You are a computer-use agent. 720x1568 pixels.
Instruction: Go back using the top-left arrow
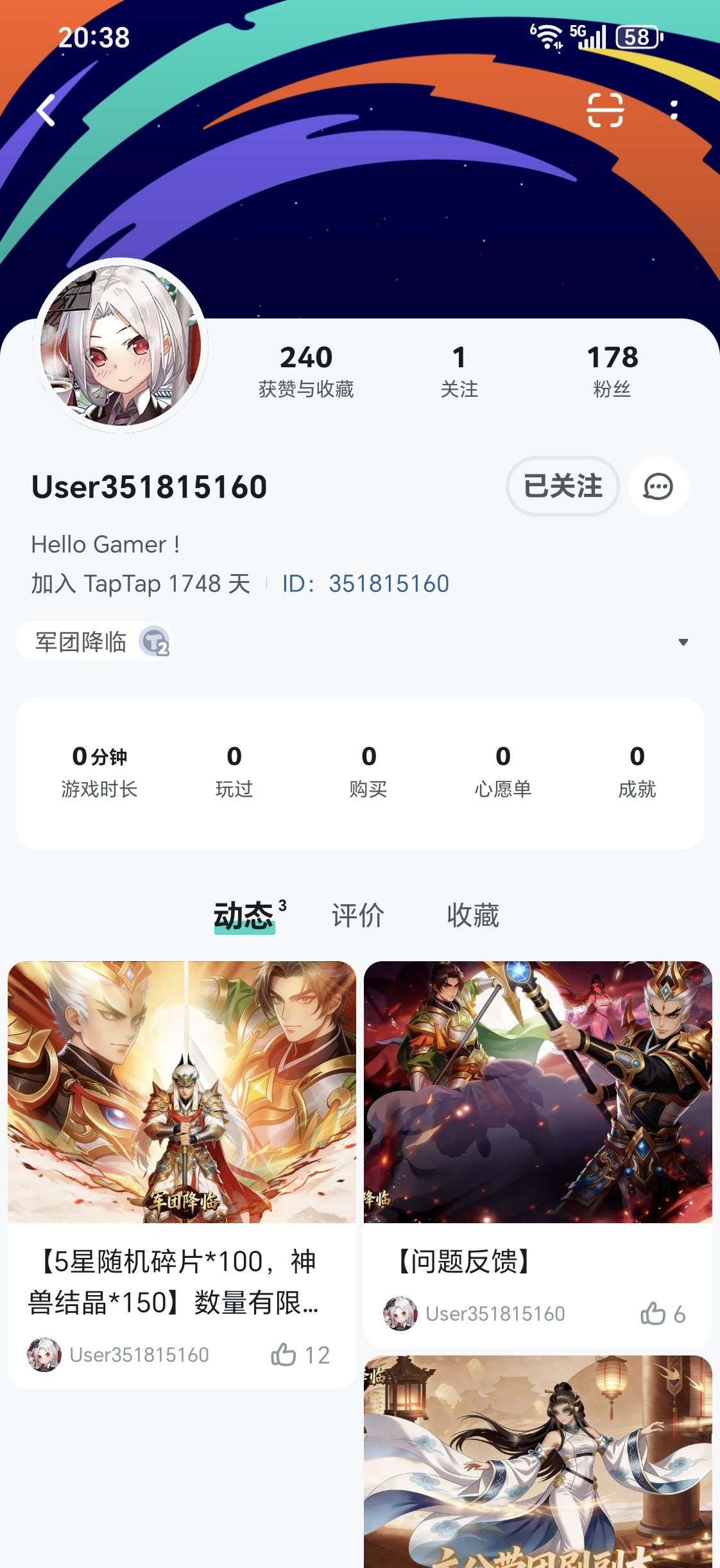(46, 110)
